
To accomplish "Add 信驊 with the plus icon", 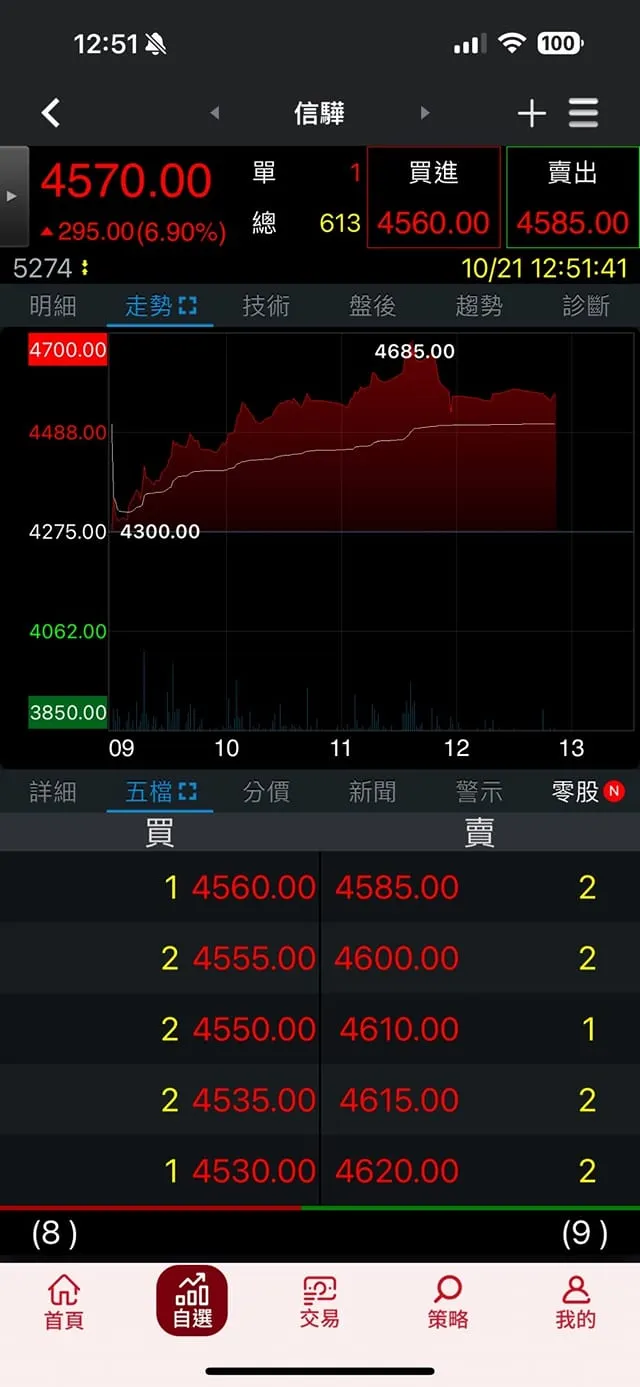I will (531, 113).
